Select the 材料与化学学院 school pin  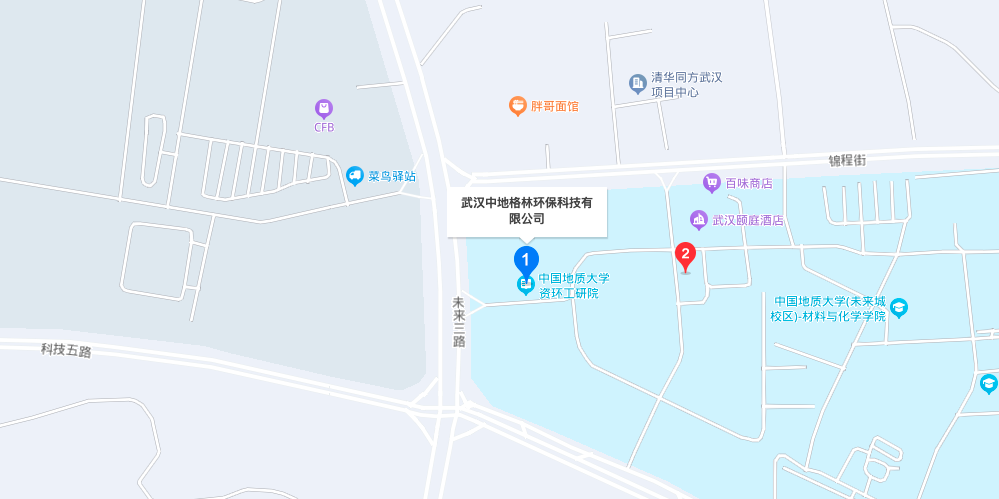coord(899,307)
